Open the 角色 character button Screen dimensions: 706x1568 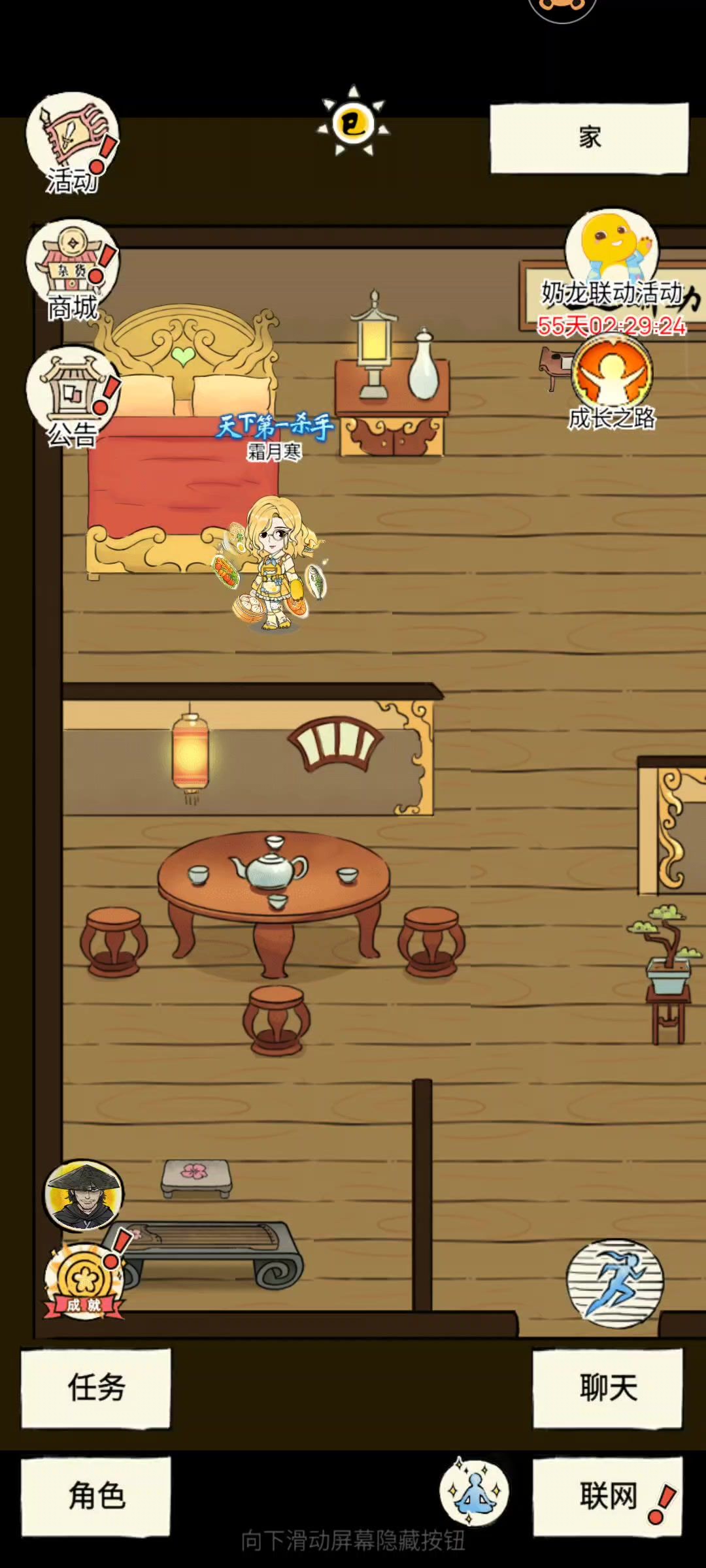point(96,1496)
